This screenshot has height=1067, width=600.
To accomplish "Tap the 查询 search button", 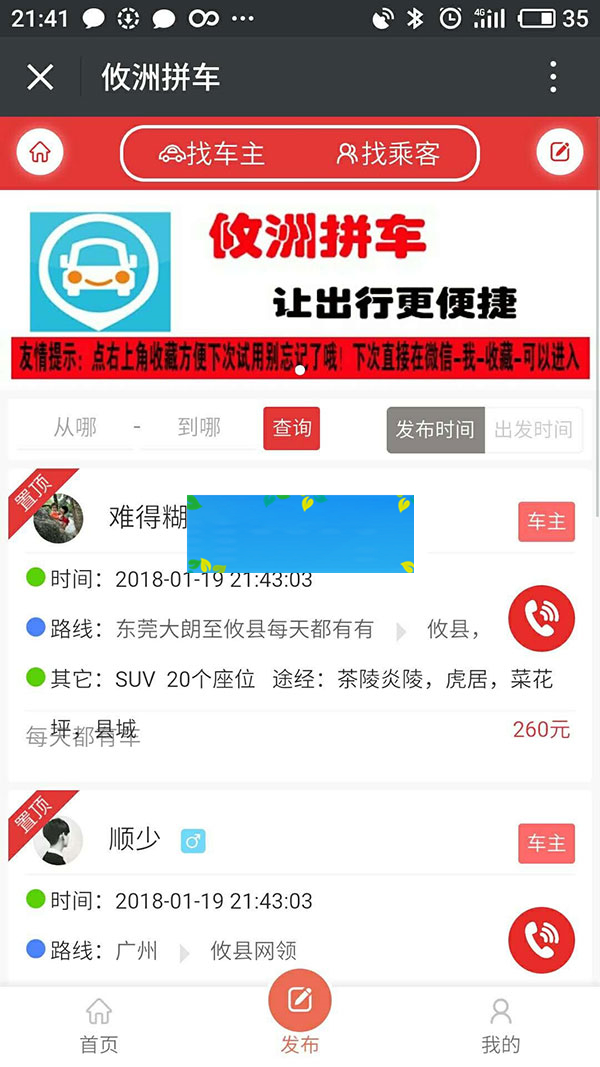I will [292, 429].
